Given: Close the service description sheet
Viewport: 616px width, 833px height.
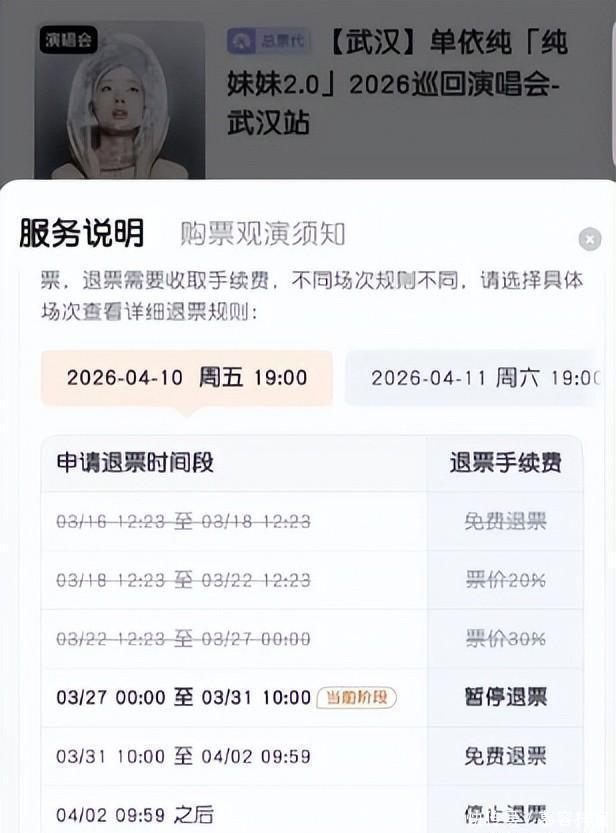Looking at the screenshot, I should pos(590,239).
